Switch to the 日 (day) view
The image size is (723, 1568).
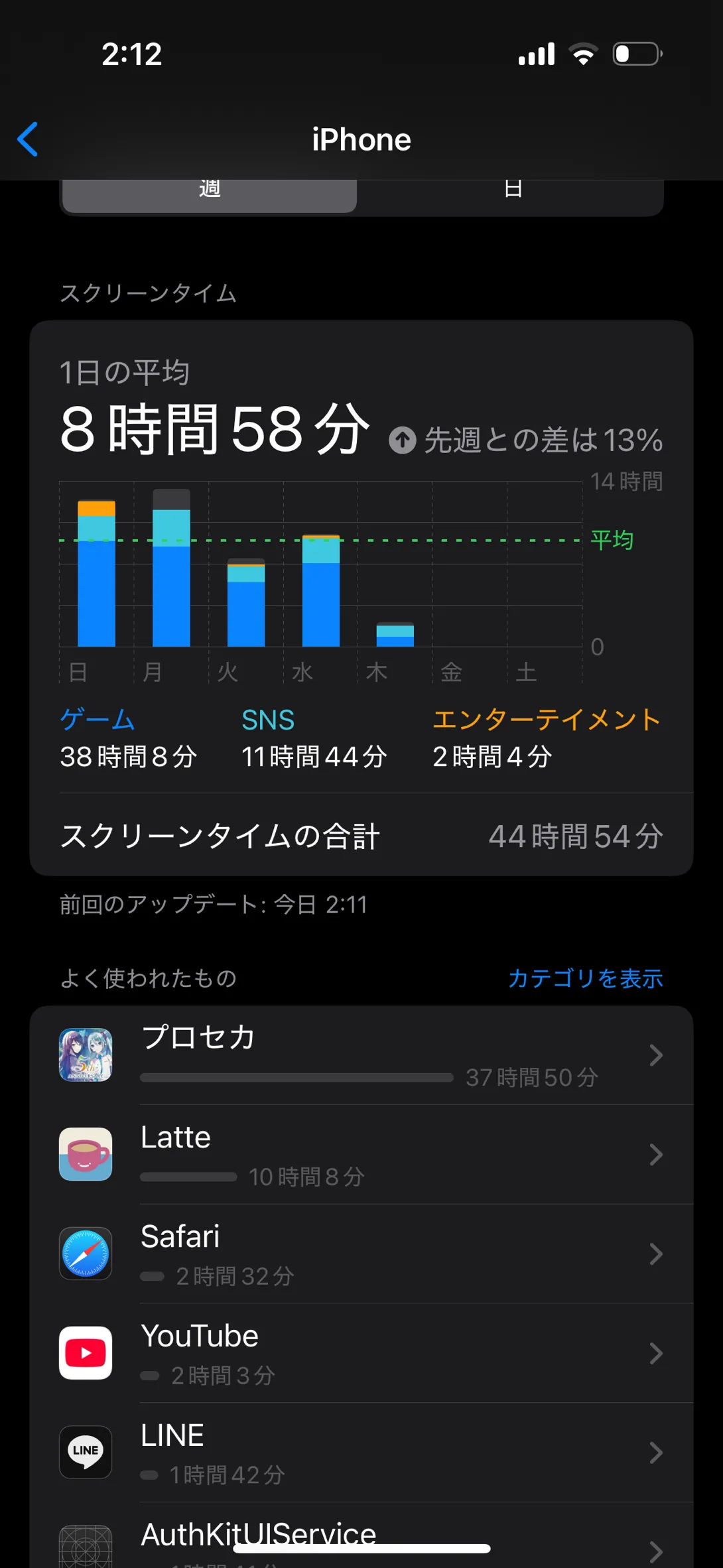click(x=512, y=192)
